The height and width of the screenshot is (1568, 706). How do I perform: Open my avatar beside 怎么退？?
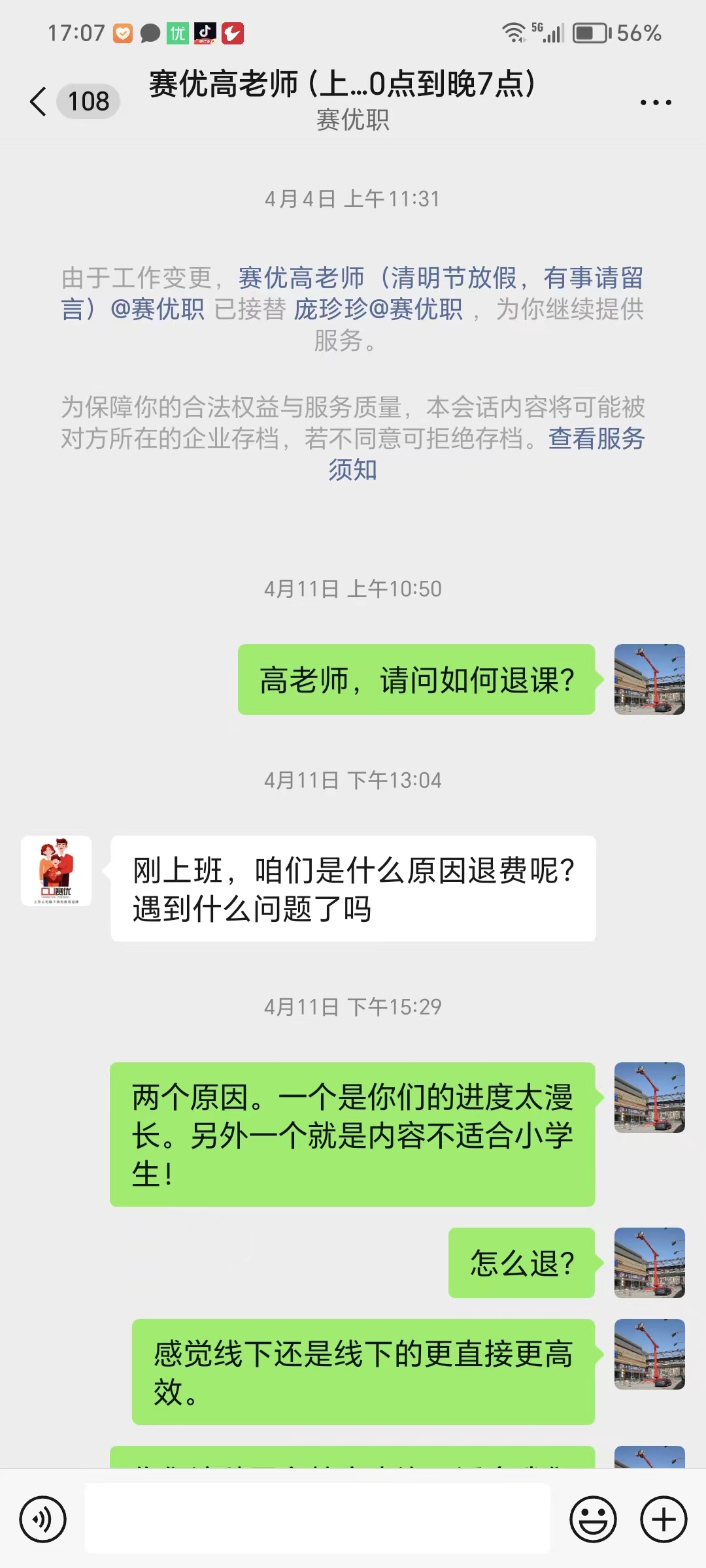pos(649,1263)
